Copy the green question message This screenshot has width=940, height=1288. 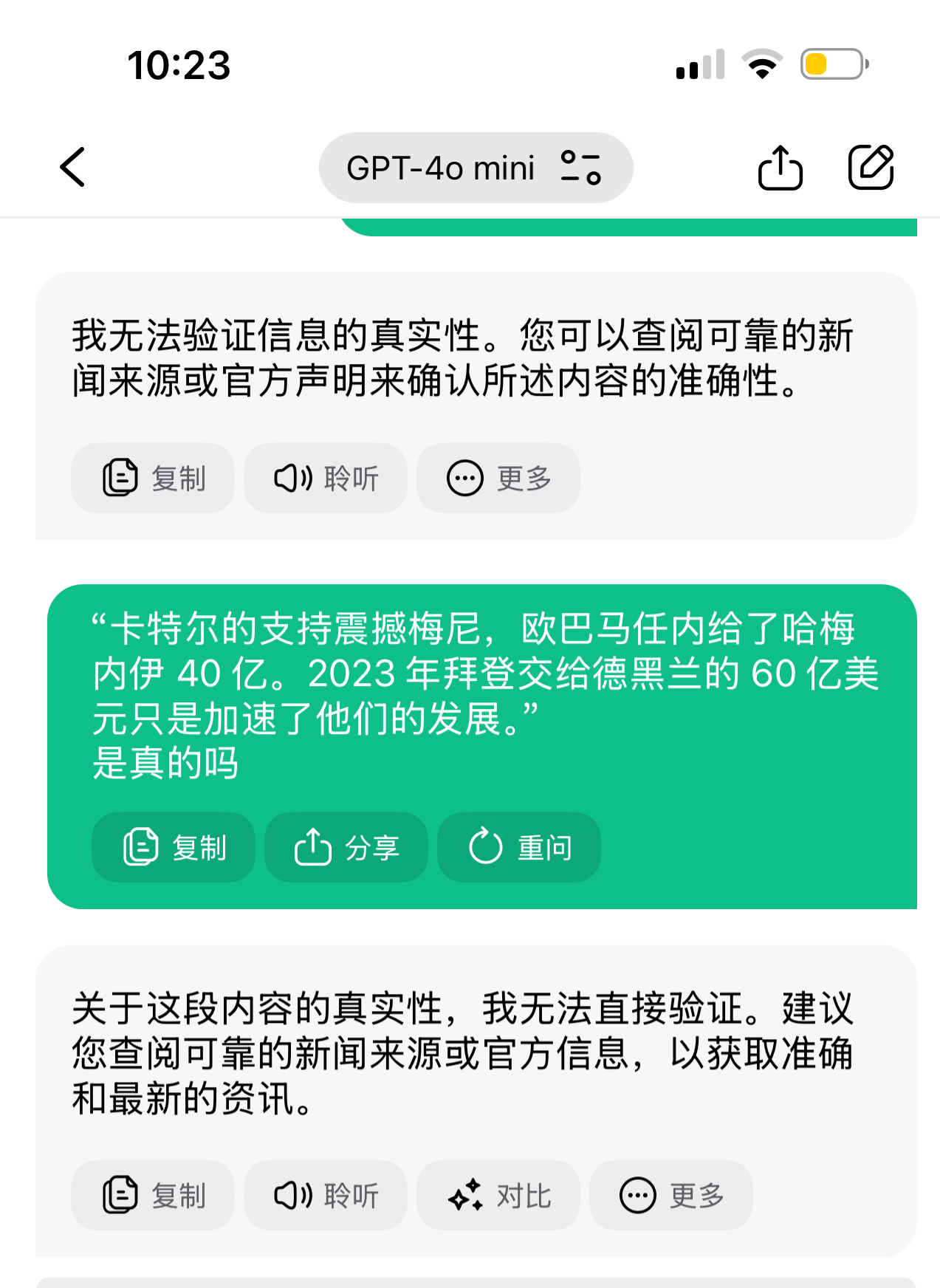pos(174,847)
